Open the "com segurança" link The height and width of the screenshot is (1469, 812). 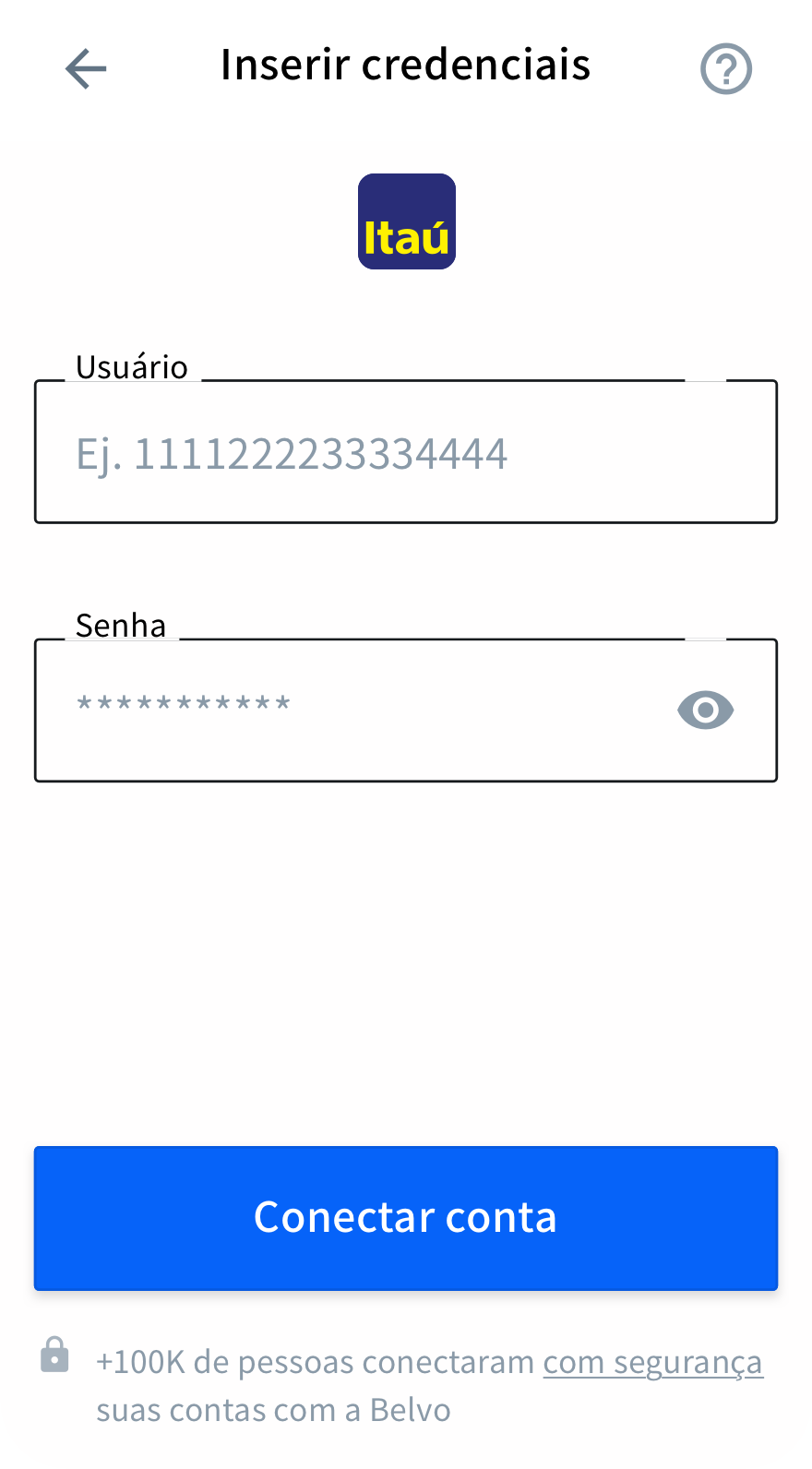(653, 1362)
